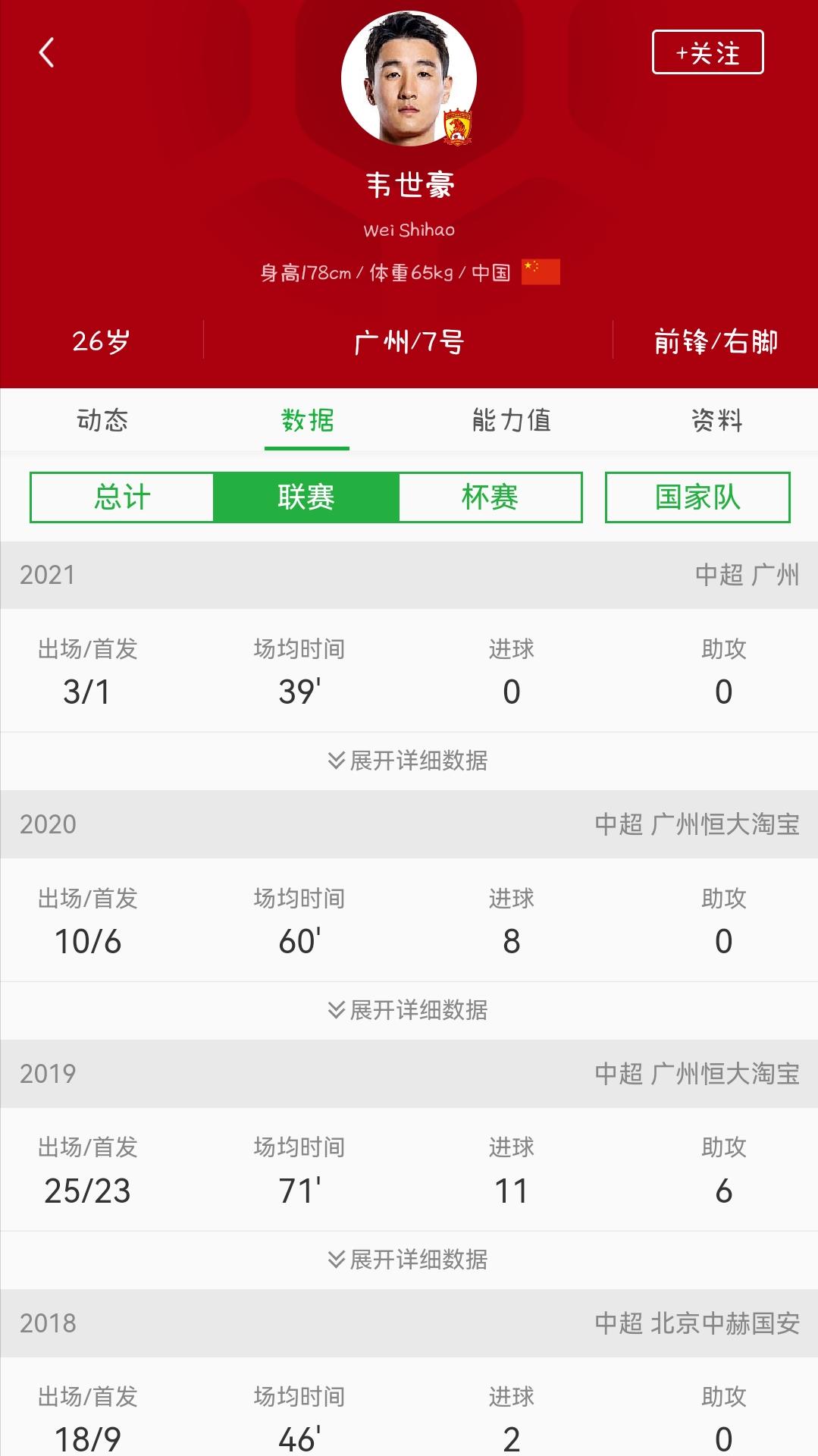Viewport: 818px width, 1456px height.
Task: Switch to the 动态 (News) tab
Action: click(x=102, y=421)
